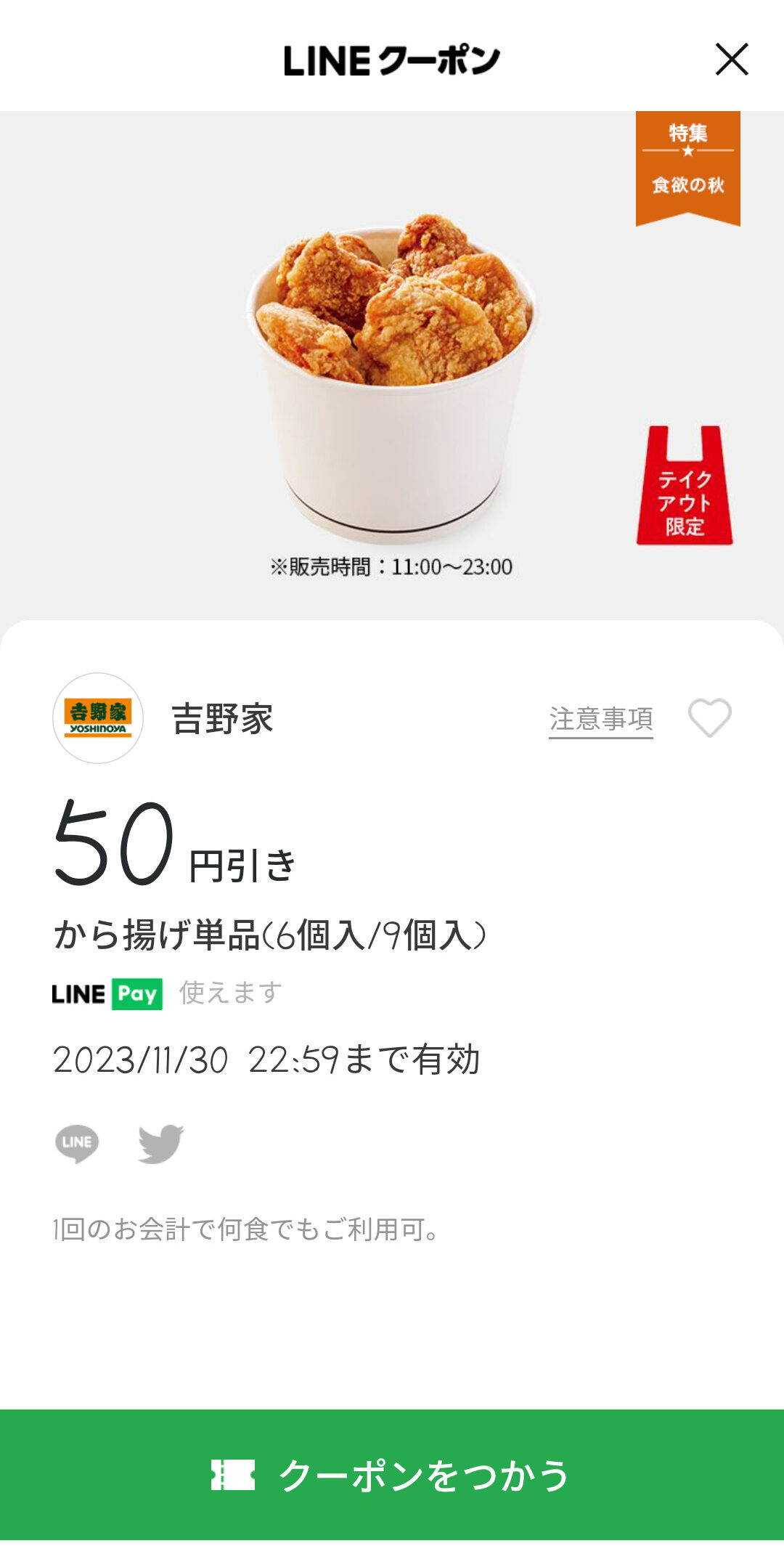Open the 注意事項 notes link
Screen dimensions: 784x1546
[x=600, y=719]
